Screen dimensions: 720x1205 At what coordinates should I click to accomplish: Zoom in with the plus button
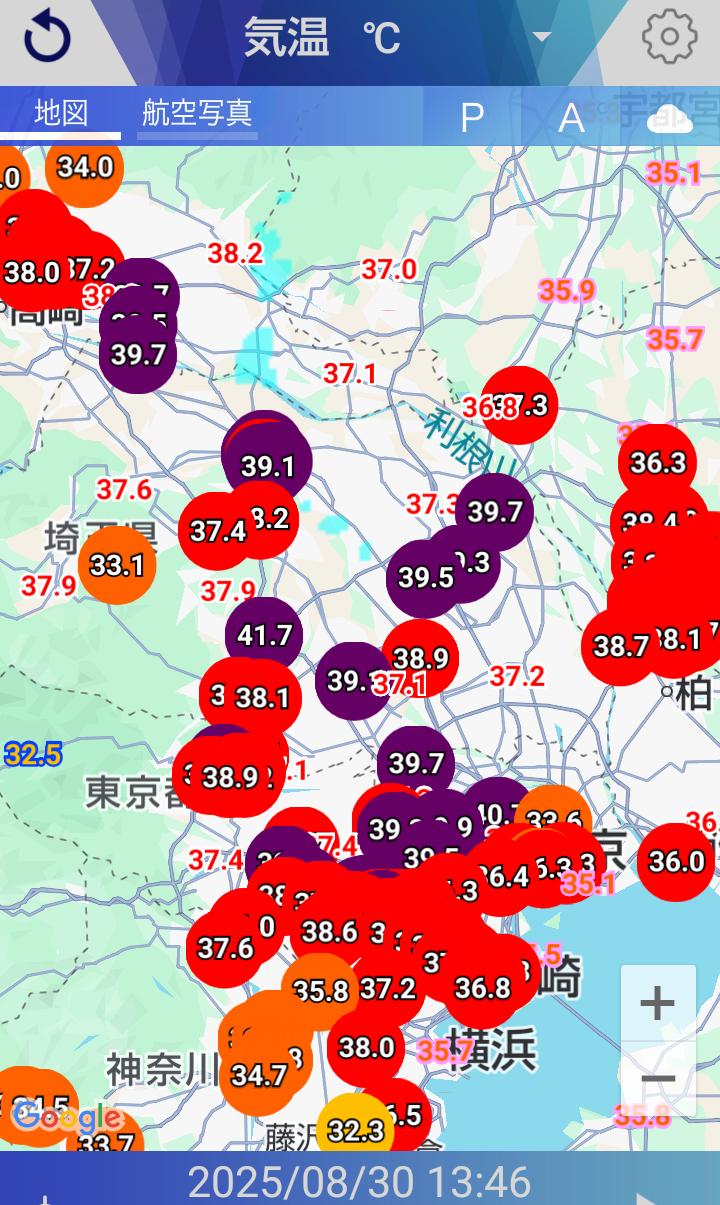[657, 1003]
